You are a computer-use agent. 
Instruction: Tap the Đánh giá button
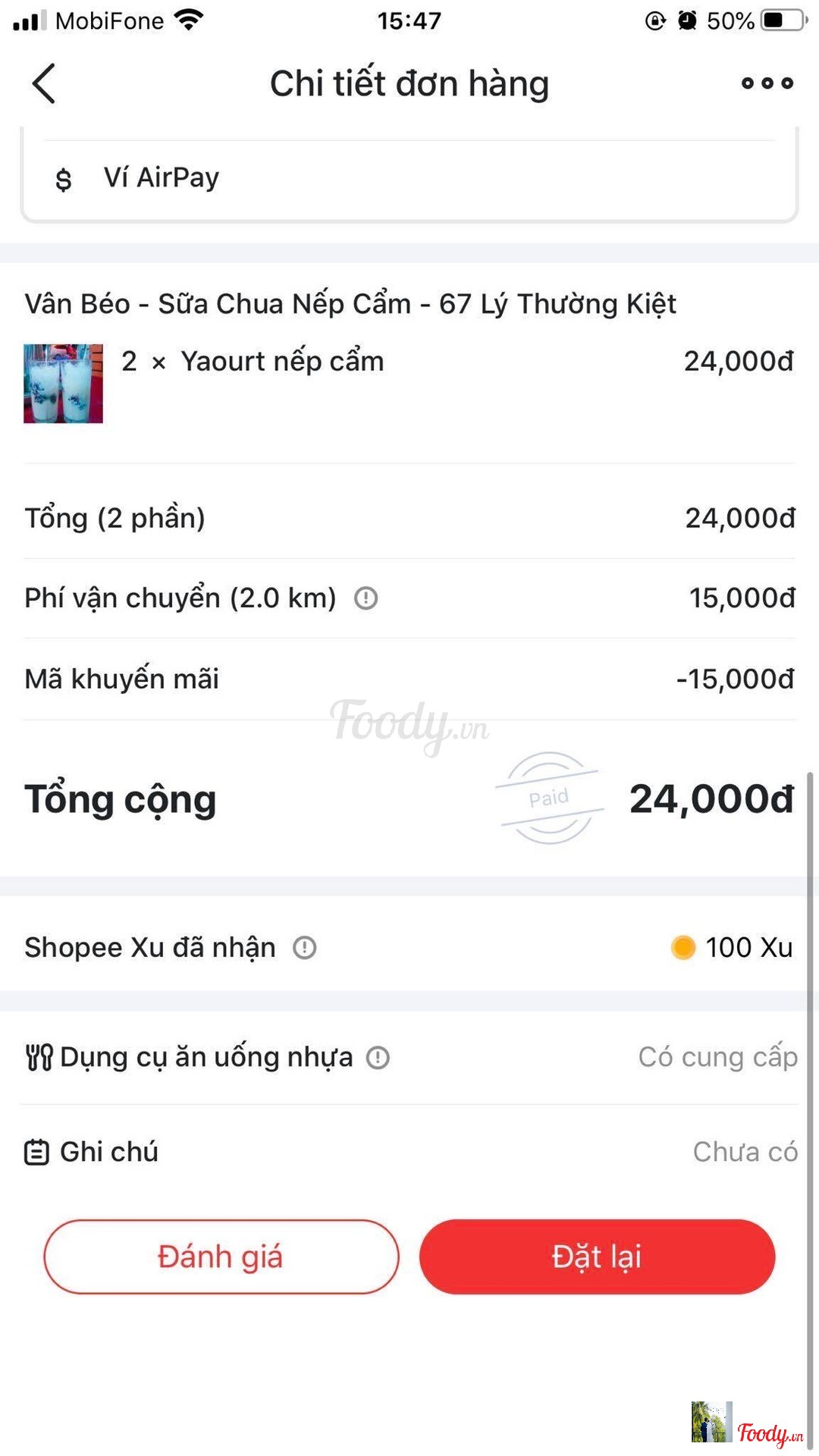click(221, 1257)
